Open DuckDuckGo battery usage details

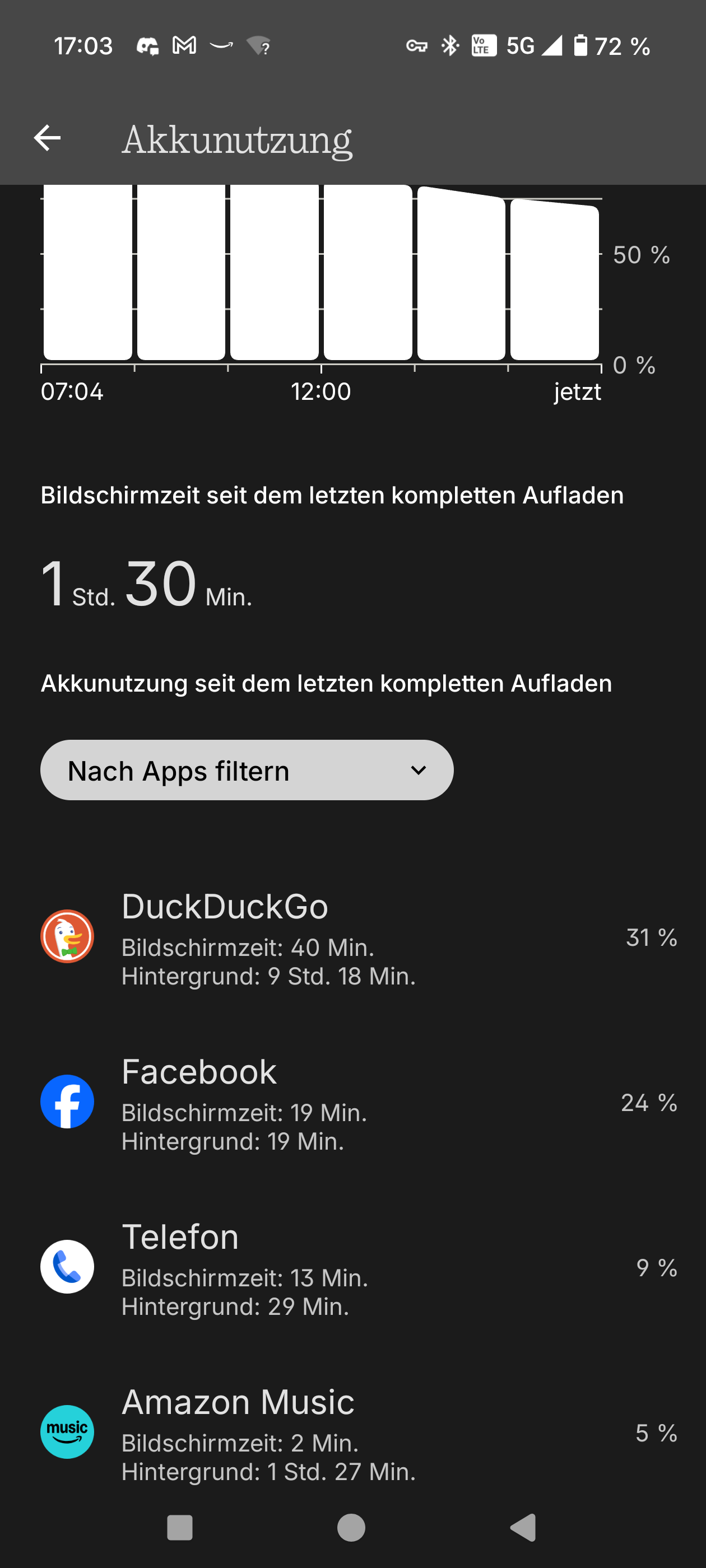point(354,937)
